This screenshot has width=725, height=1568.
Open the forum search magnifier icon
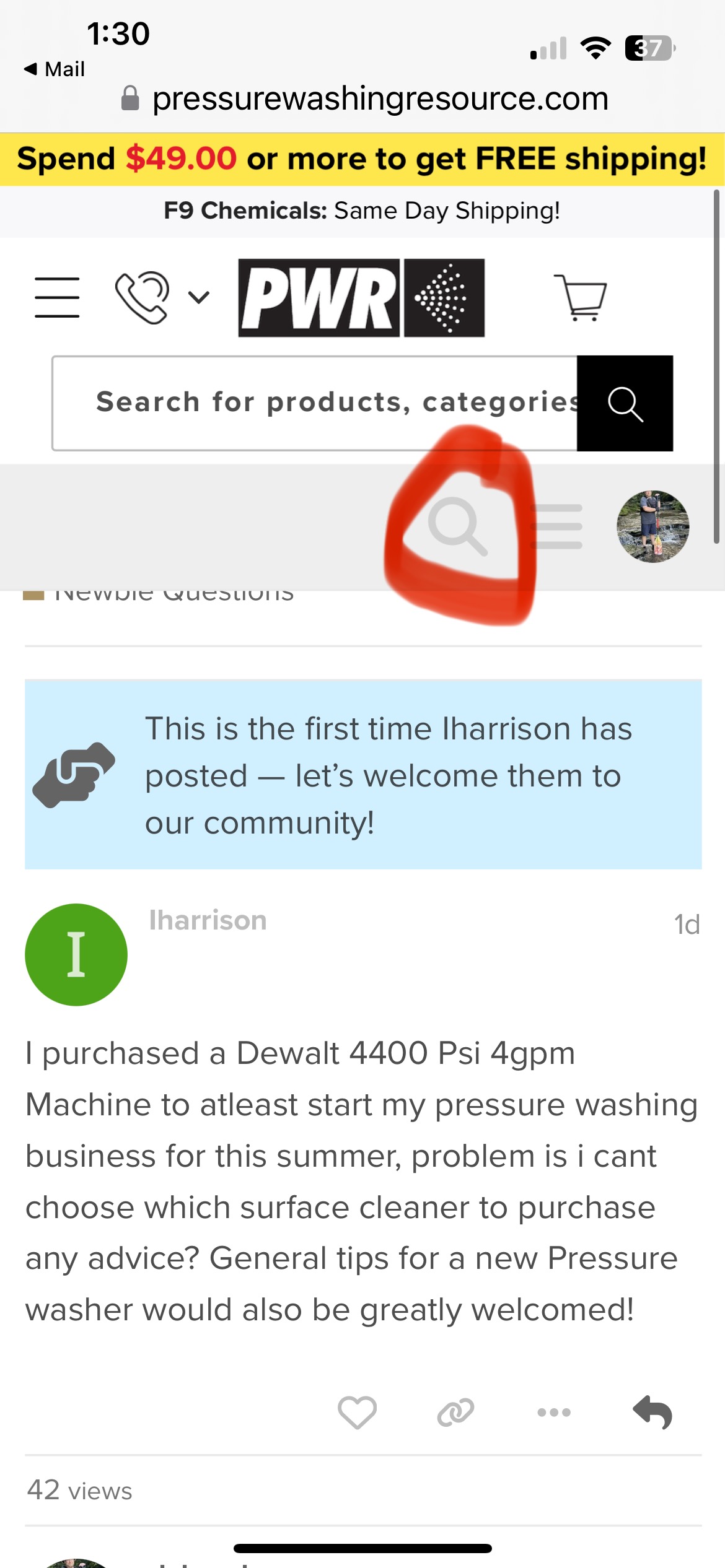click(458, 527)
